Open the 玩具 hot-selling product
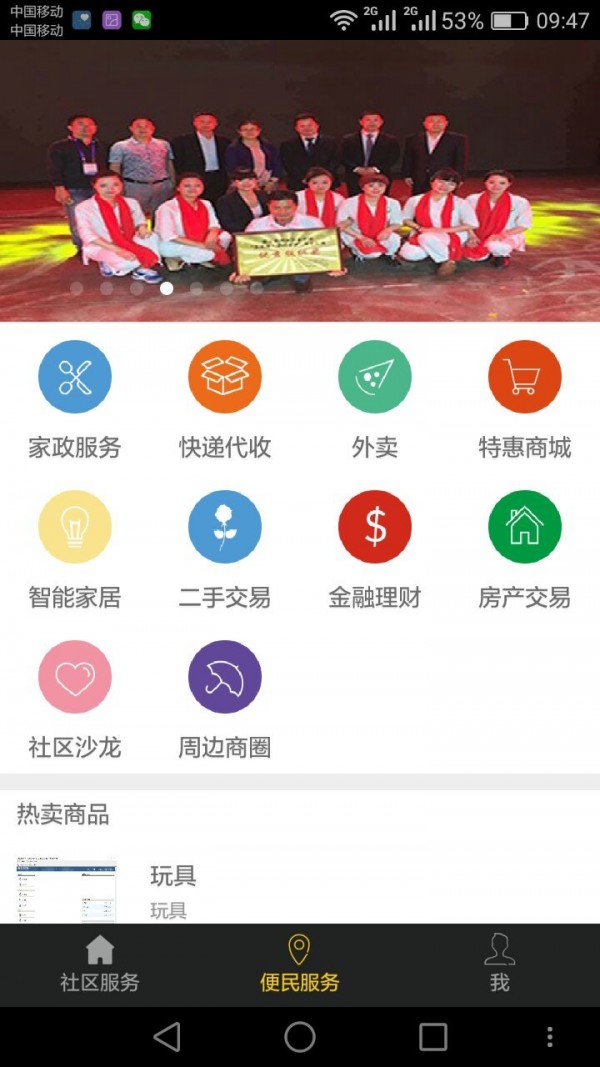This screenshot has width=600, height=1067. point(173,886)
